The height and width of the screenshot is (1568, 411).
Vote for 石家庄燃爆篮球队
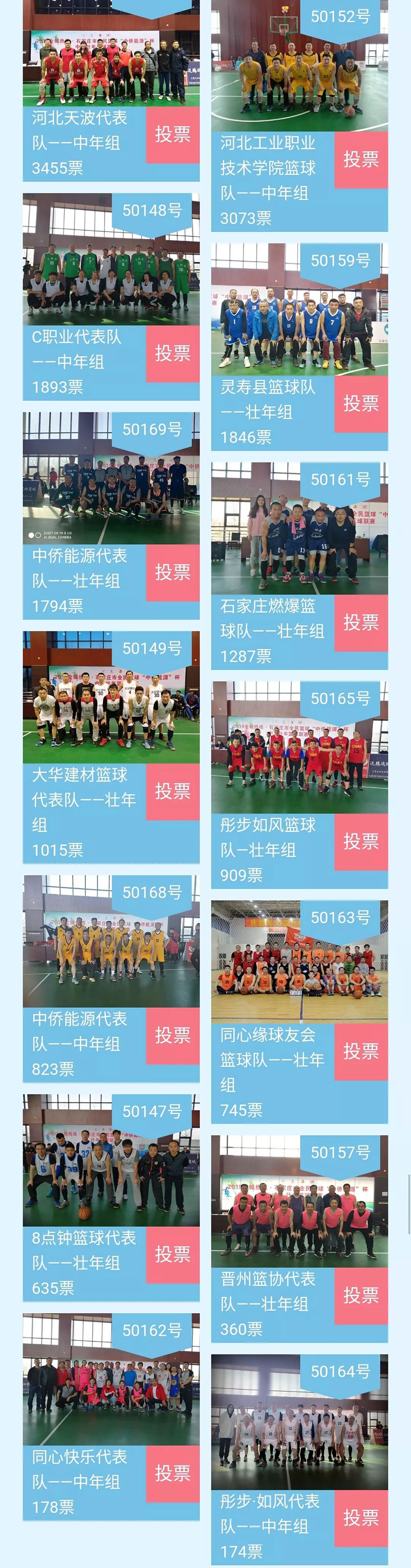click(x=360, y=623)
